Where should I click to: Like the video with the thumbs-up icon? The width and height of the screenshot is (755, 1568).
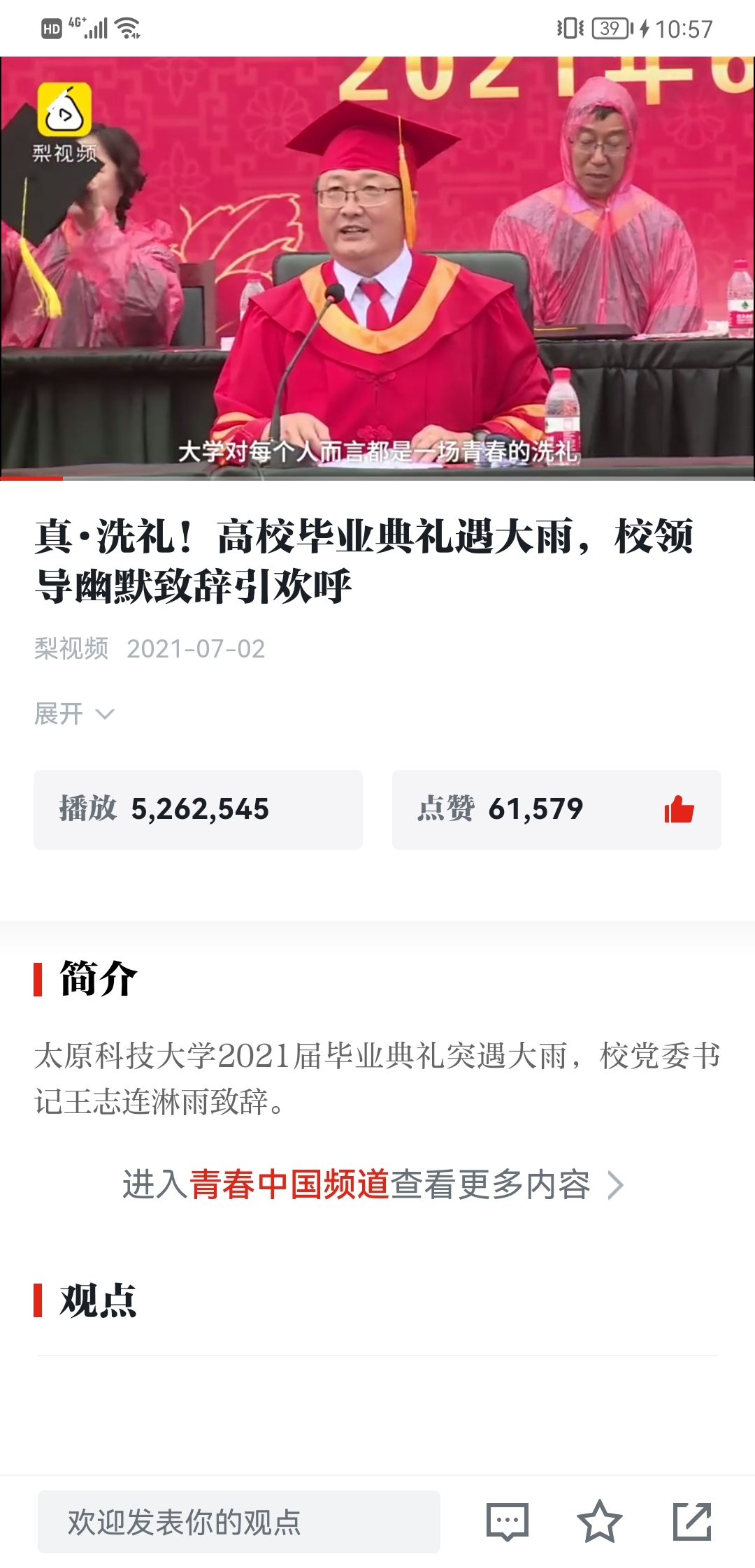tap(679, 810)
